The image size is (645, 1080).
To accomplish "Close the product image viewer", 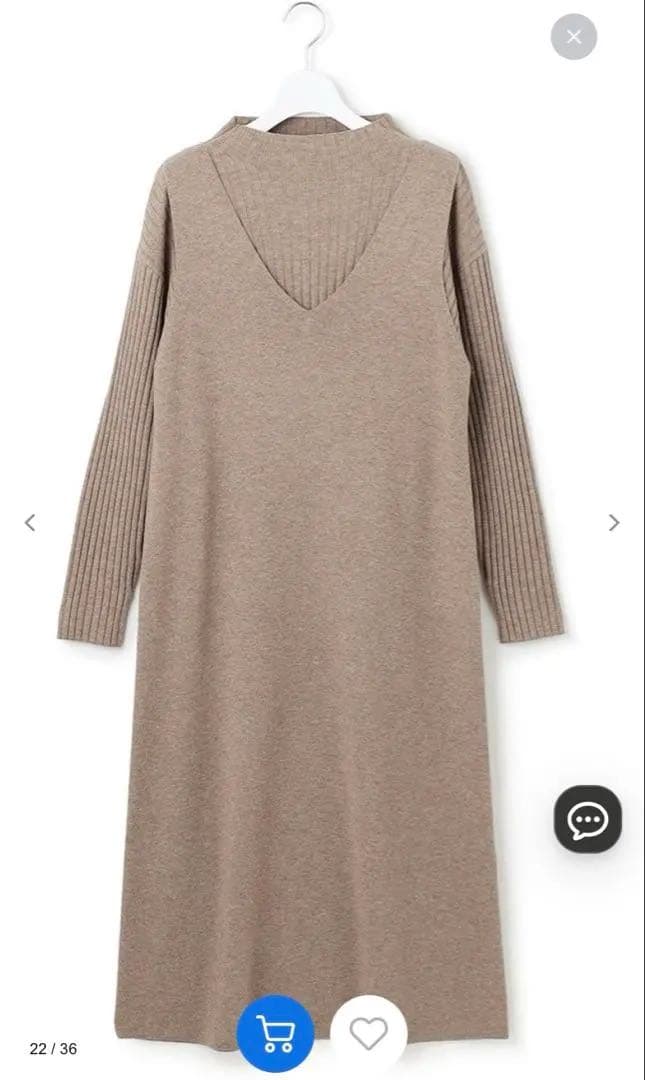I will (573, 37).
